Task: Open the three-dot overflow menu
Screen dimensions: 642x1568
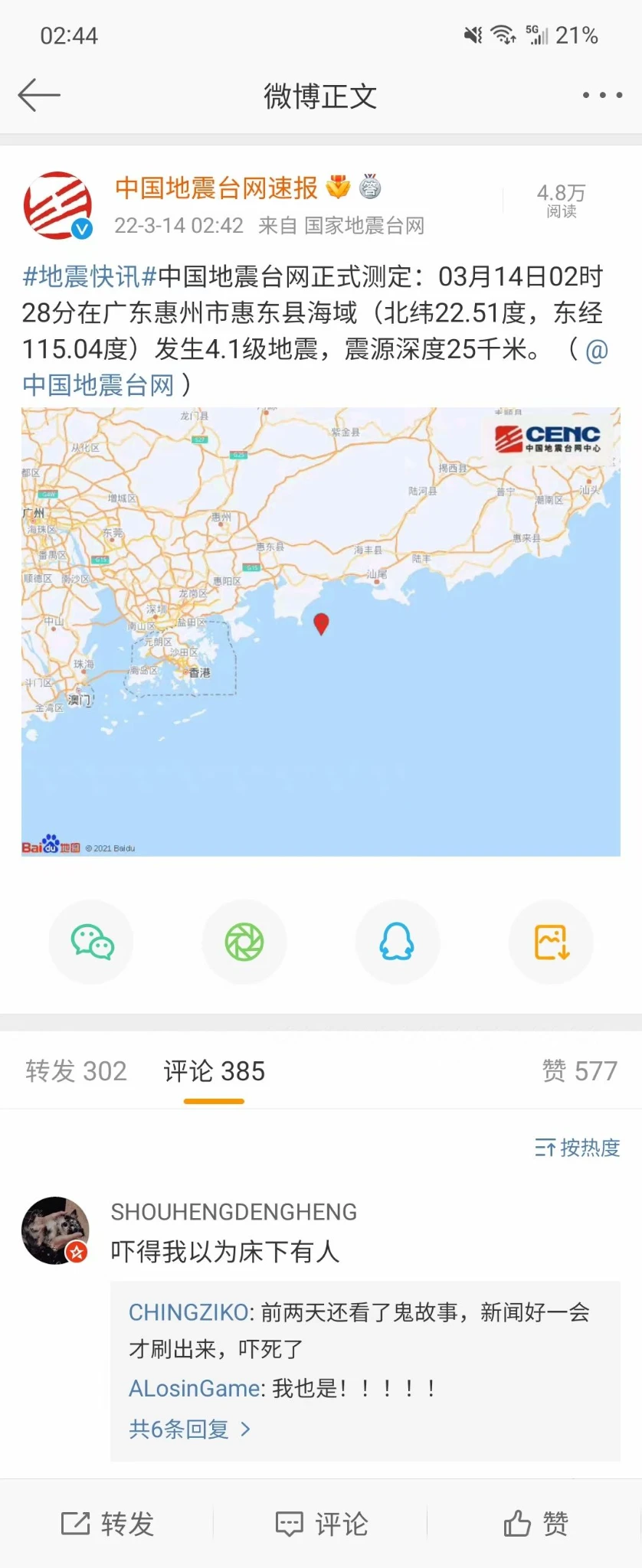Action: point(602,96)
